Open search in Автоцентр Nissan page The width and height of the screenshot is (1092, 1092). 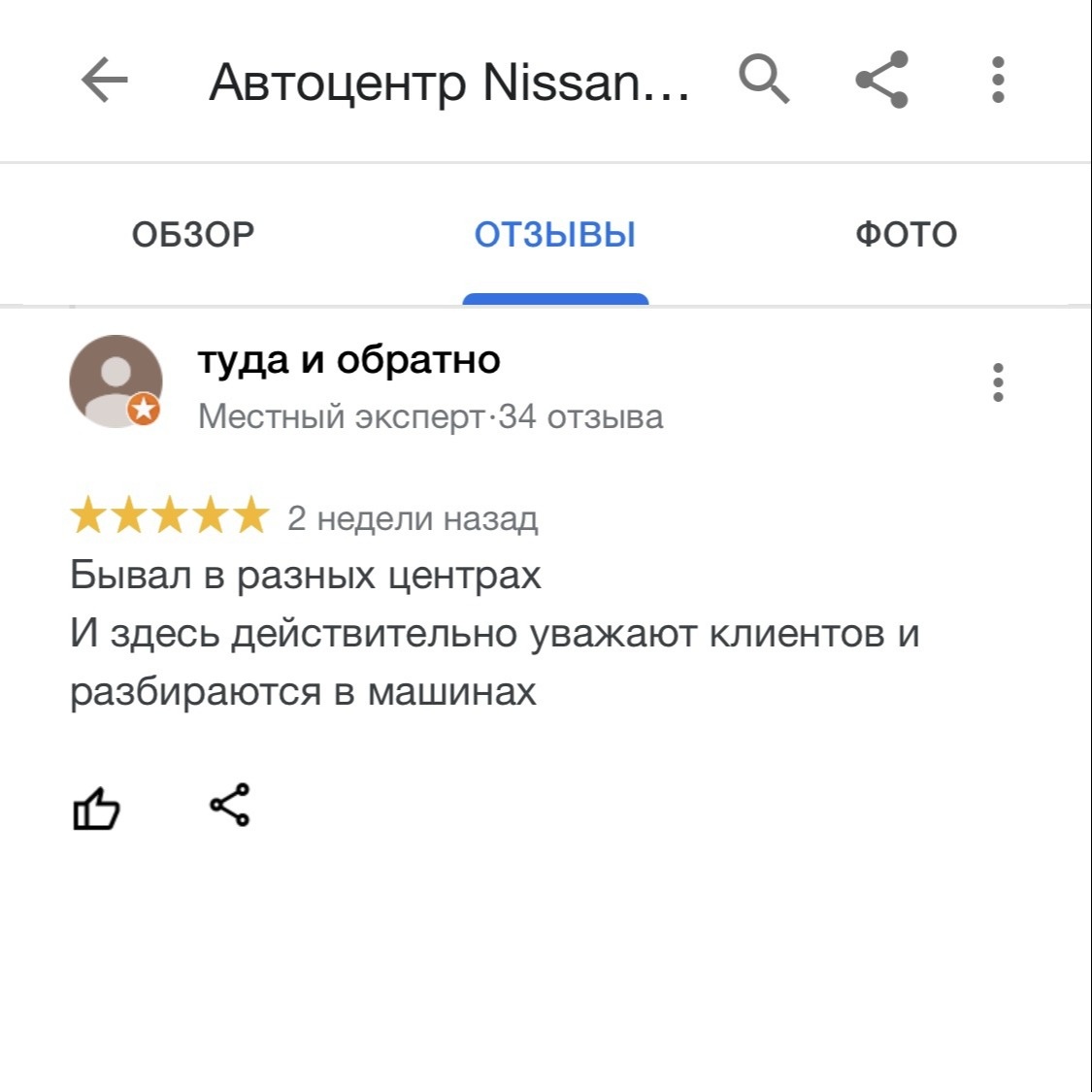pos(764,80)
